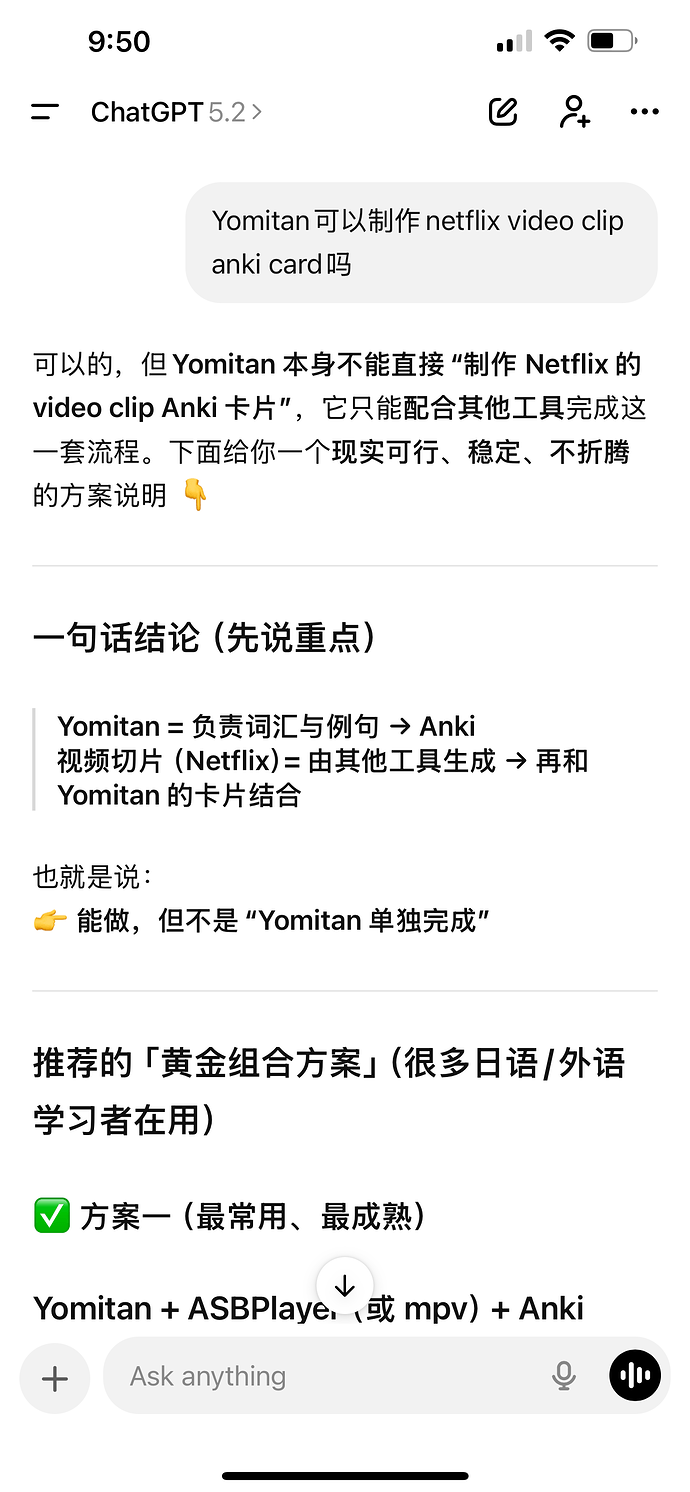
Task: Start a new chat
Action: click(x=503, y=112)
